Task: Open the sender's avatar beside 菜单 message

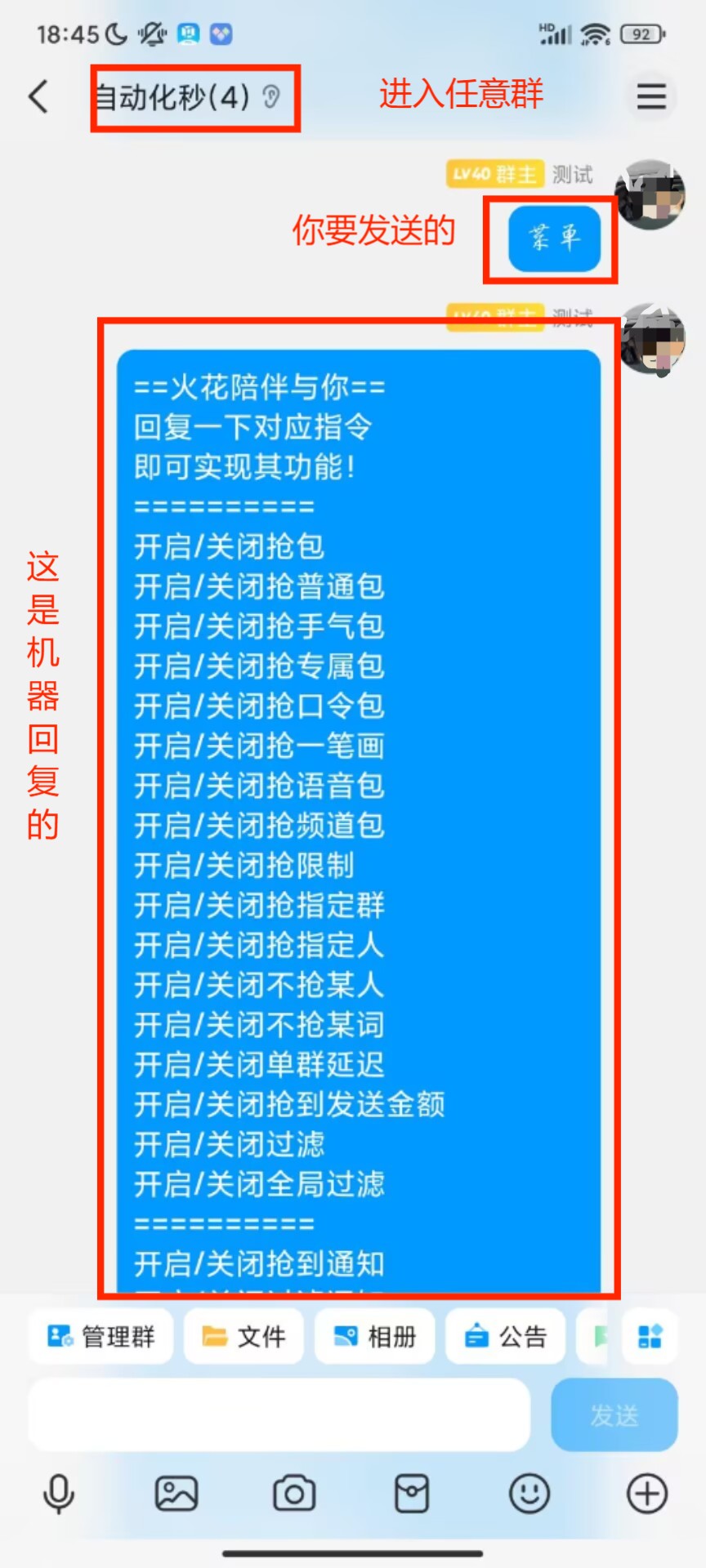Action: 650,194
